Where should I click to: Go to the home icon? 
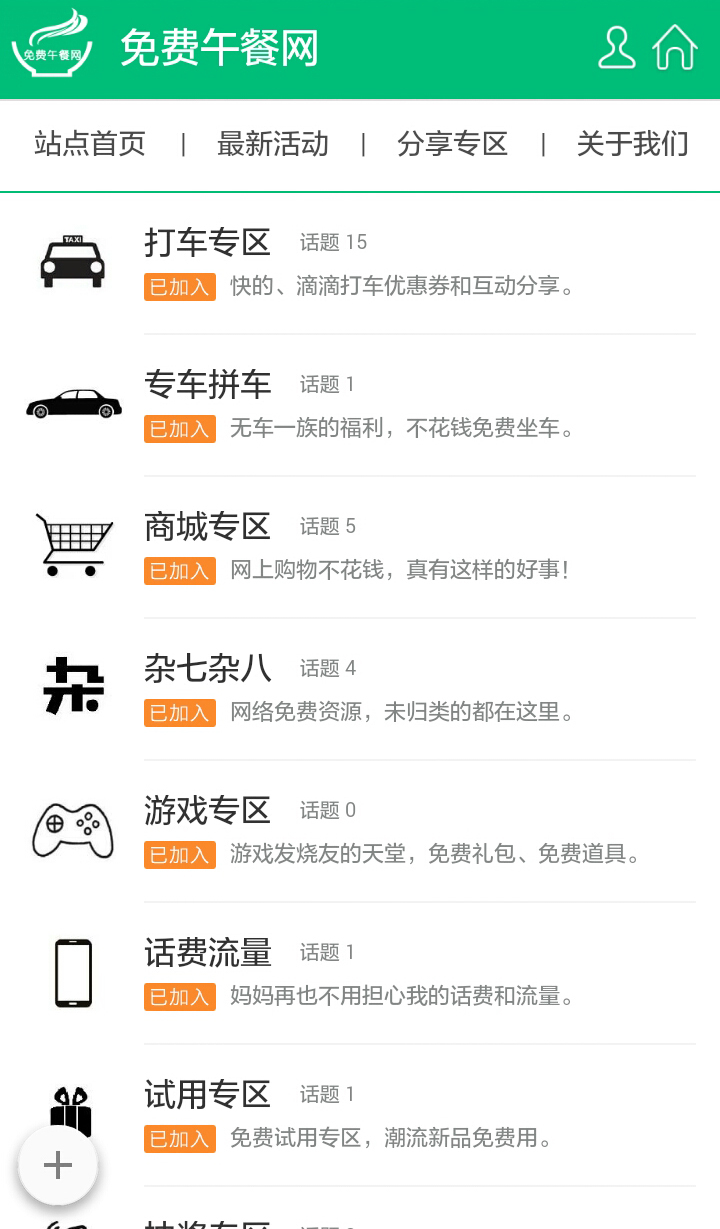[675, 48]
